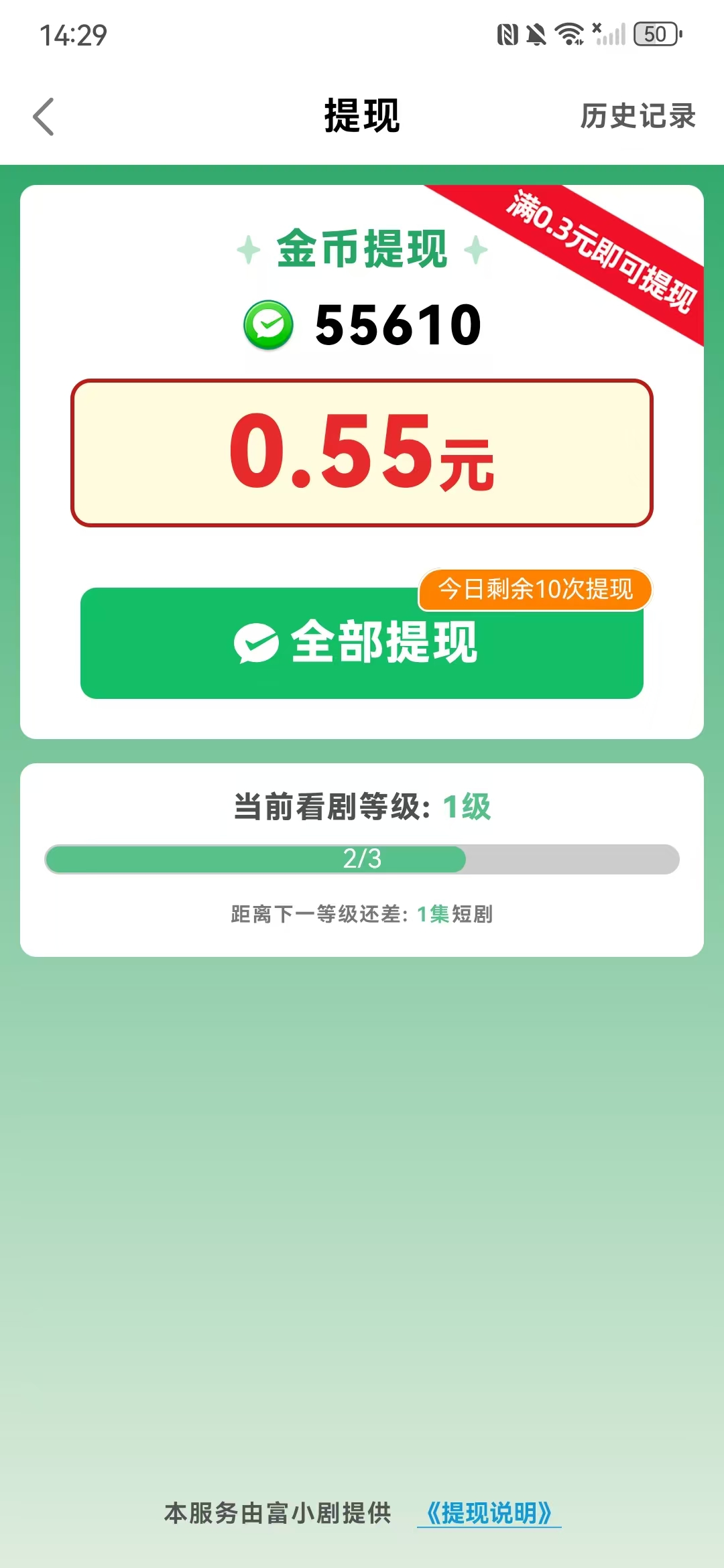
Task: Tap the 今日剩余10次提现 orange badge
Action: 534,589
